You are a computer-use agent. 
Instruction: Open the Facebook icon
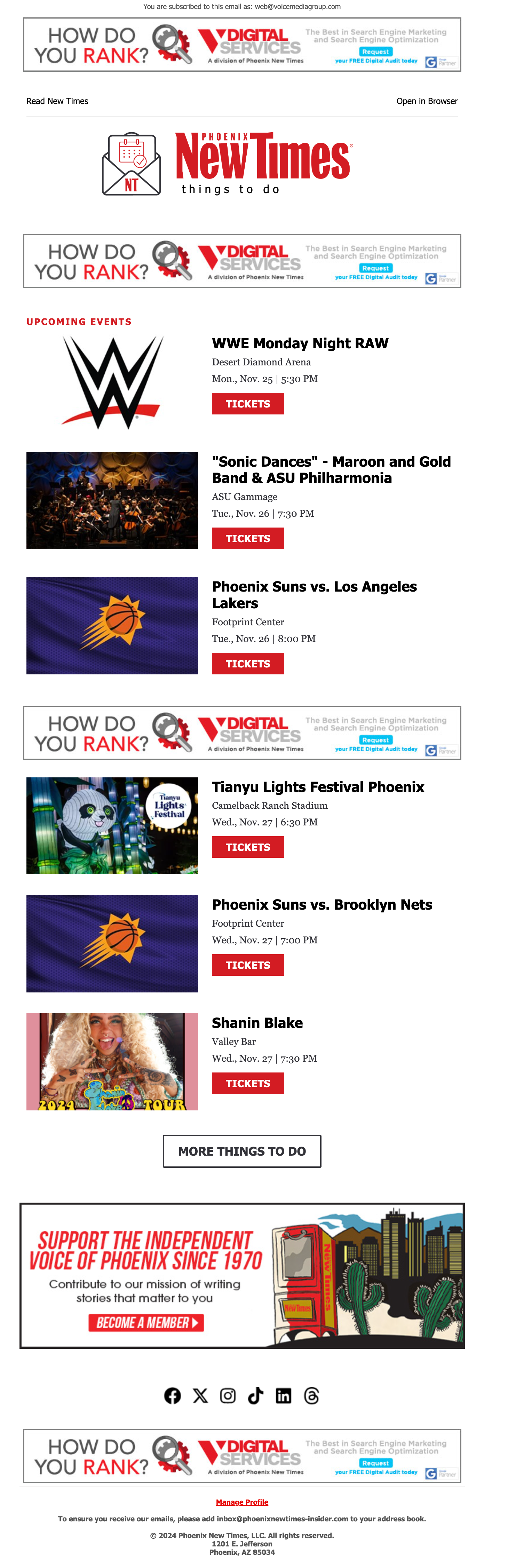point(172,1396)
